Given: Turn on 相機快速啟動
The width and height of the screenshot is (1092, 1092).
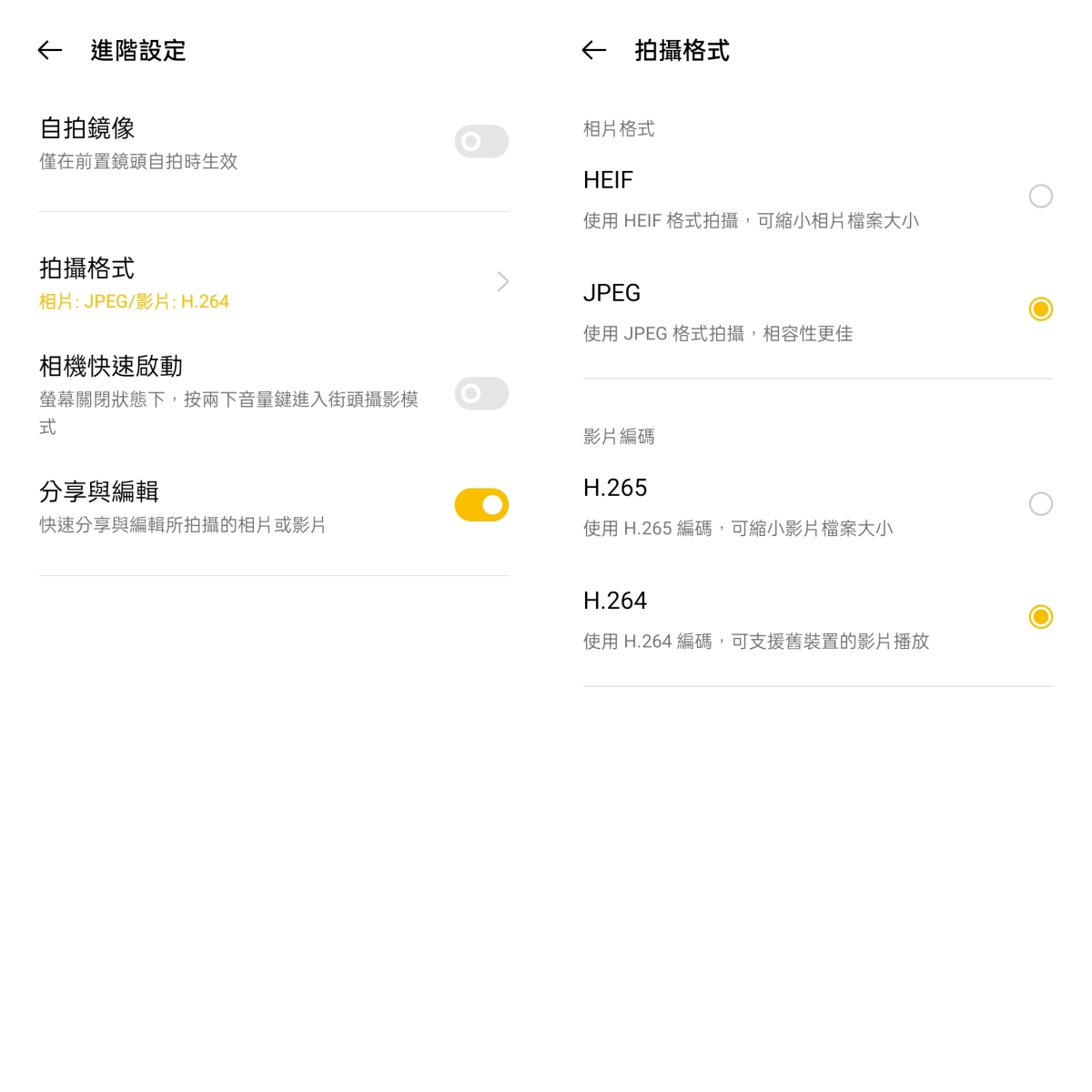Looking at the screenshot, I should (x=481, y=394).
